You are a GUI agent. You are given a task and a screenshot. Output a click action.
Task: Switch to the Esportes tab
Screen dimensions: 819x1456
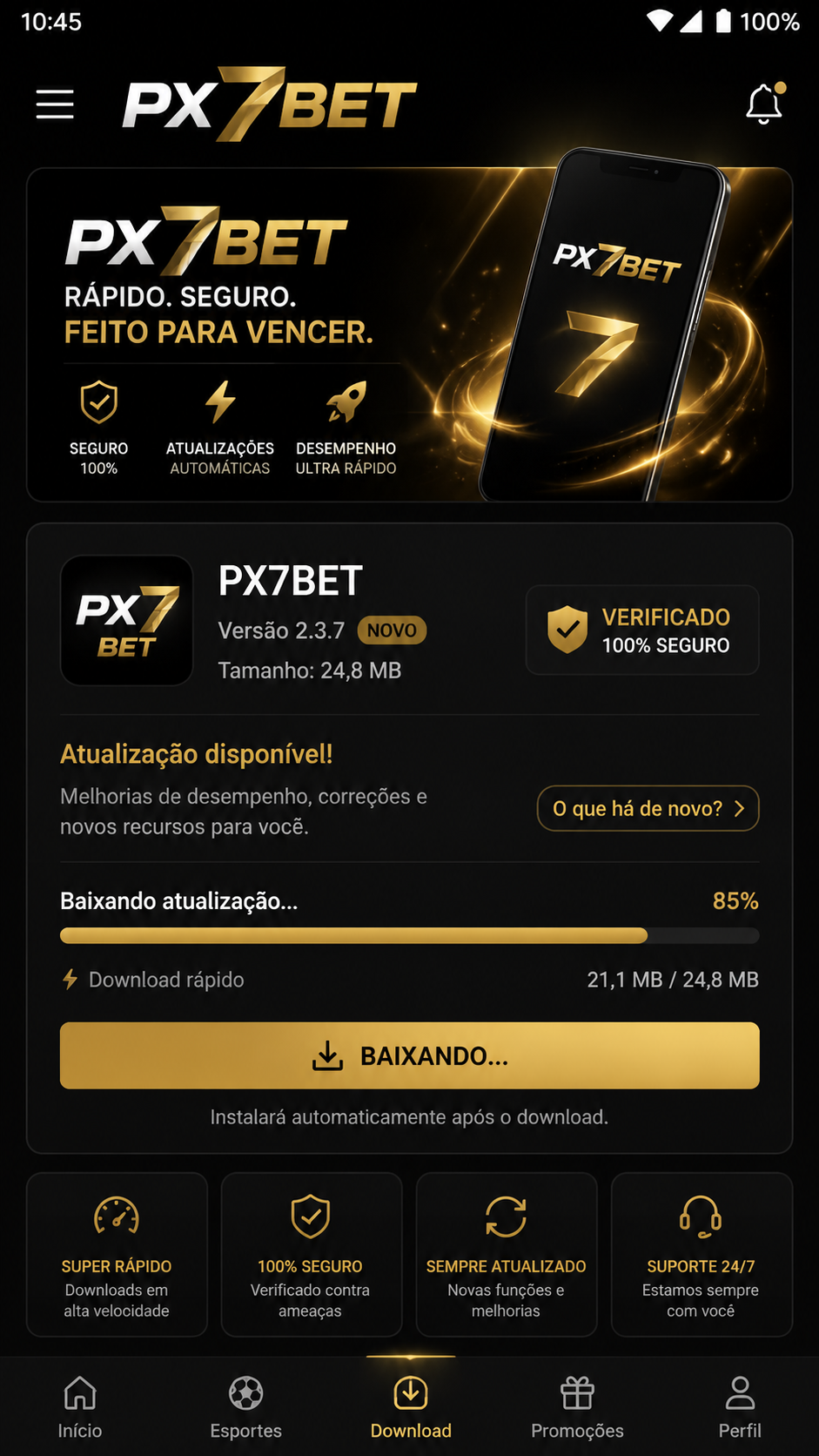click(245, 1406)
